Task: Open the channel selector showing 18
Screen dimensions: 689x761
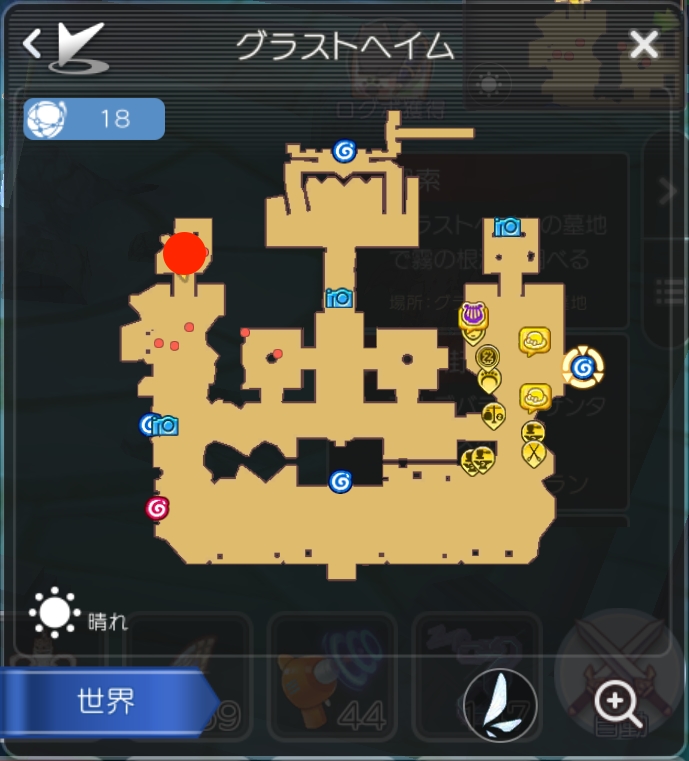Action: (94, 119)
